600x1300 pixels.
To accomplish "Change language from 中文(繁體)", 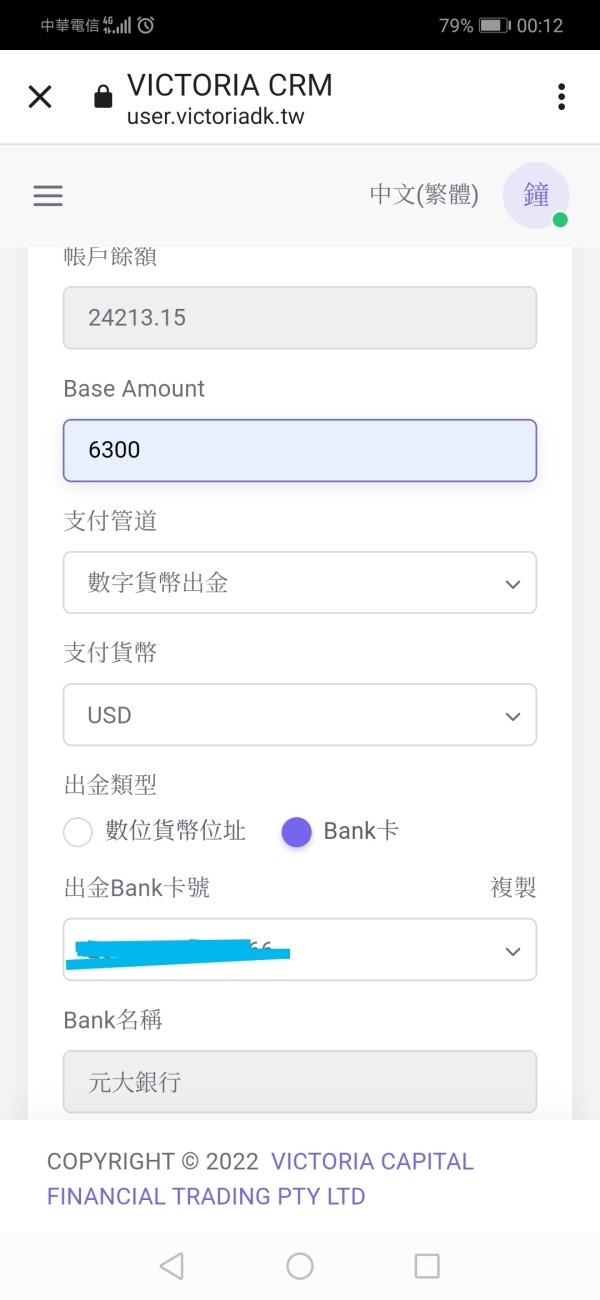I will pos(424,194).
